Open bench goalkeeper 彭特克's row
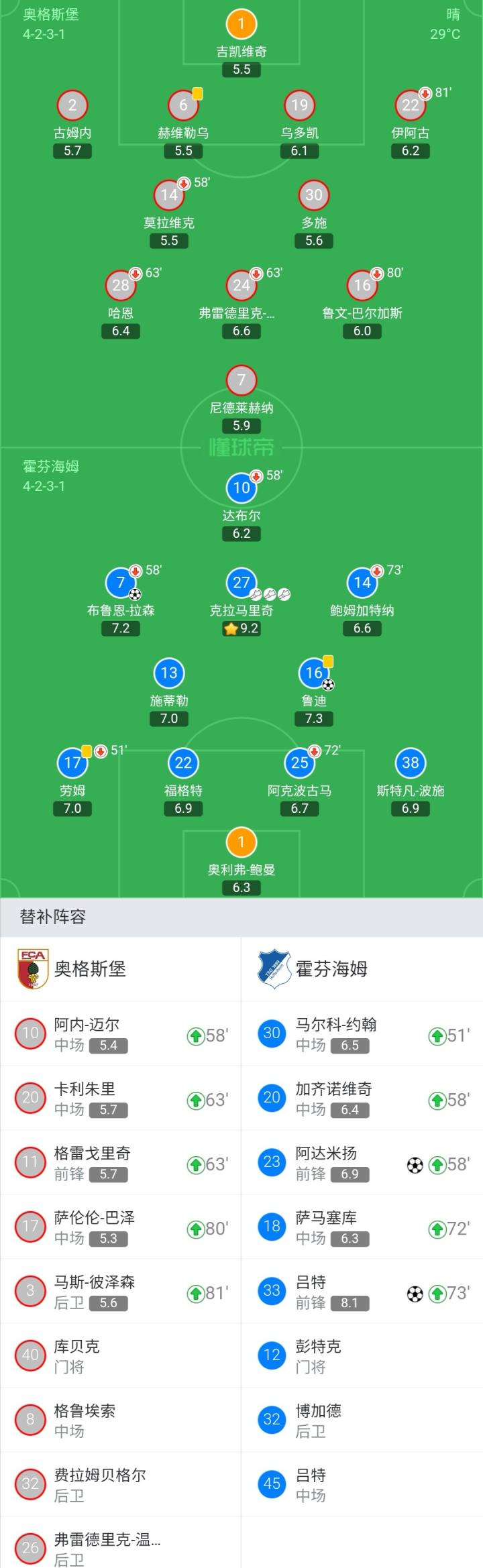 [362, 1355]
